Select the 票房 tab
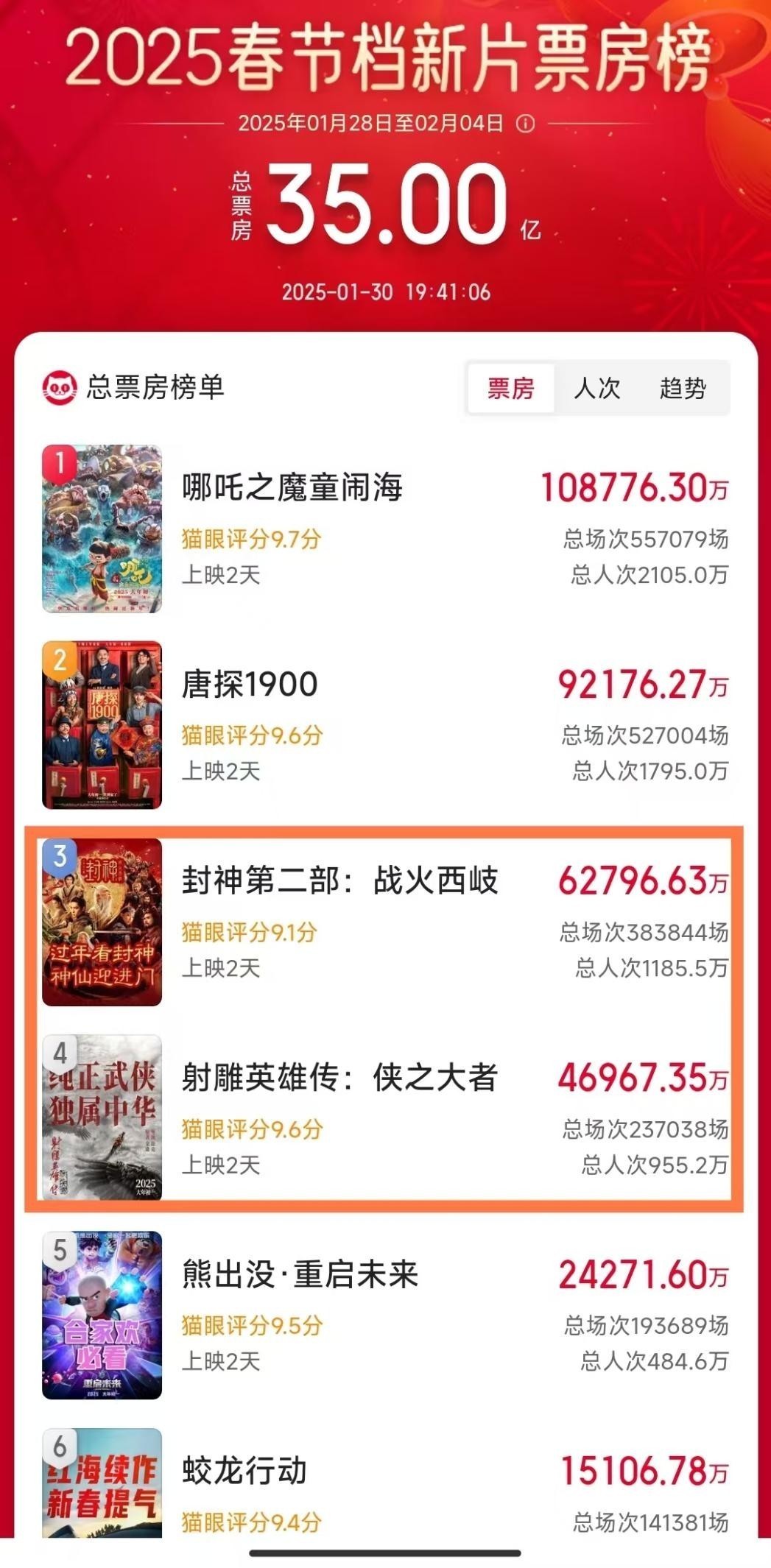 pyautogui.click(x=511, y=388)
